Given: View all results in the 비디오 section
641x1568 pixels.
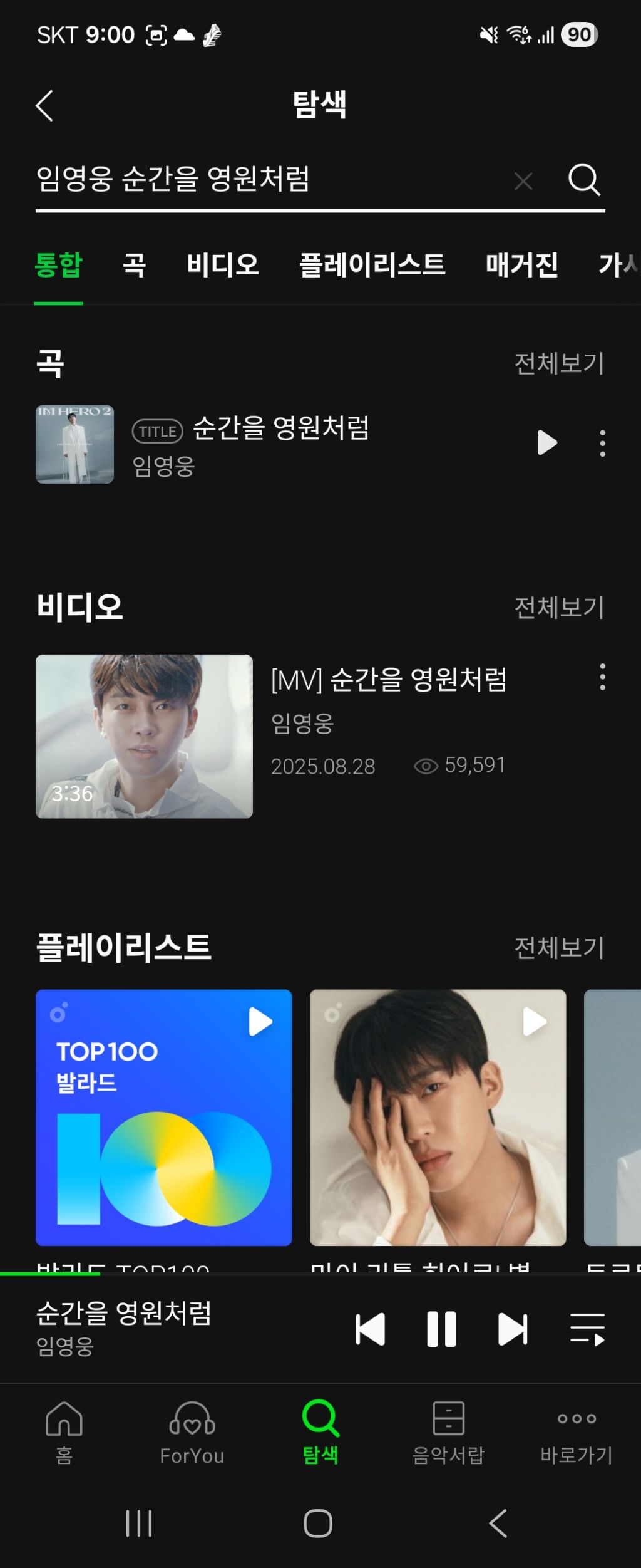Looking at the screenshot, I should (559, 607).
